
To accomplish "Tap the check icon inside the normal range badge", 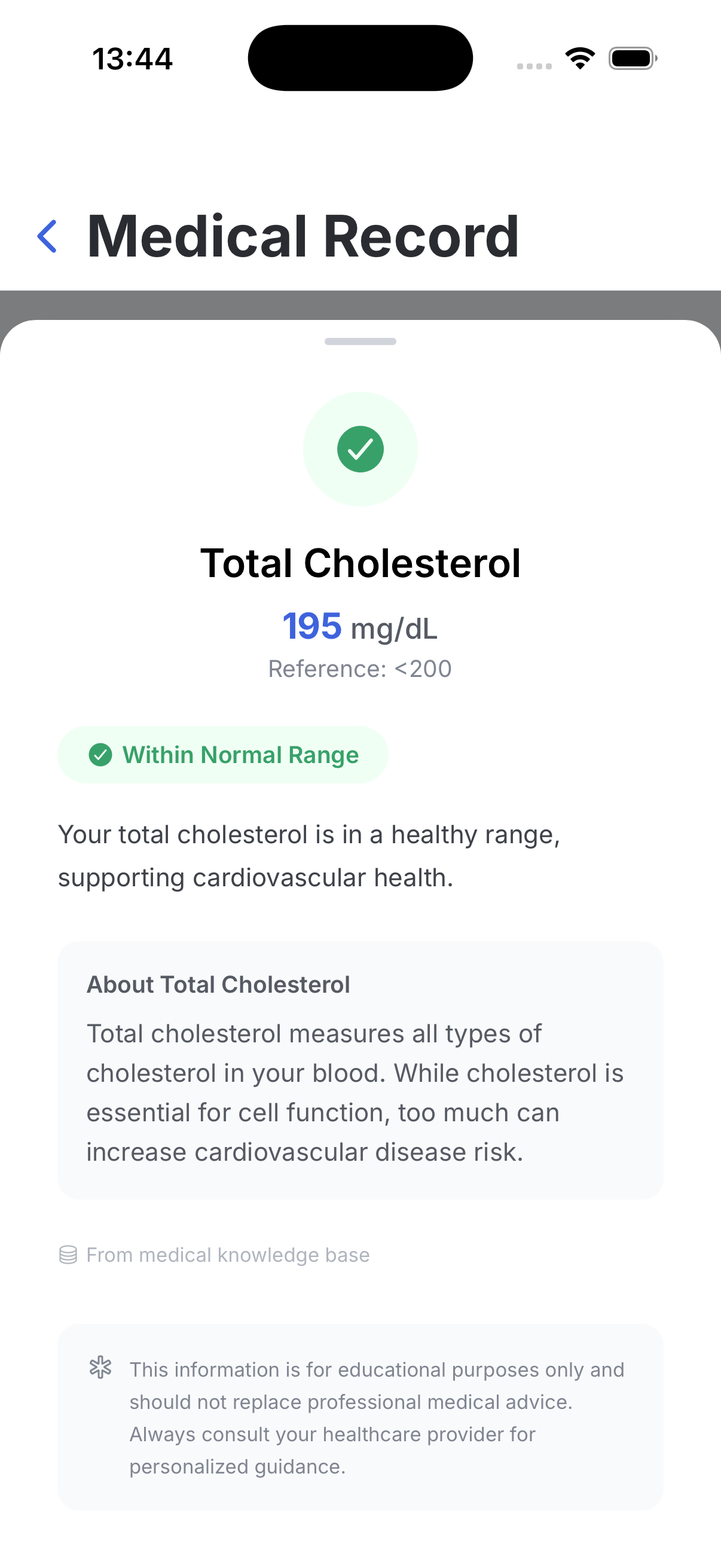I will click(101, 755).
